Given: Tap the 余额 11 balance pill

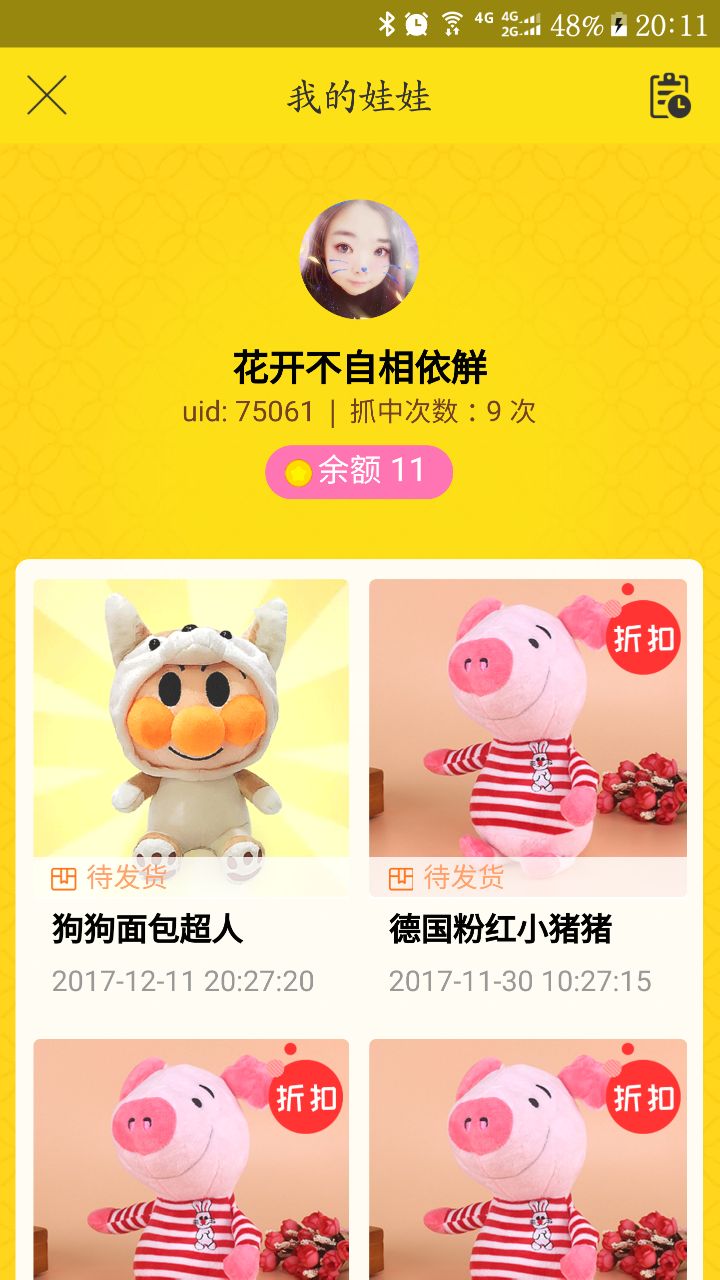Looking at the screenshot, I should (x=359, y=471).
